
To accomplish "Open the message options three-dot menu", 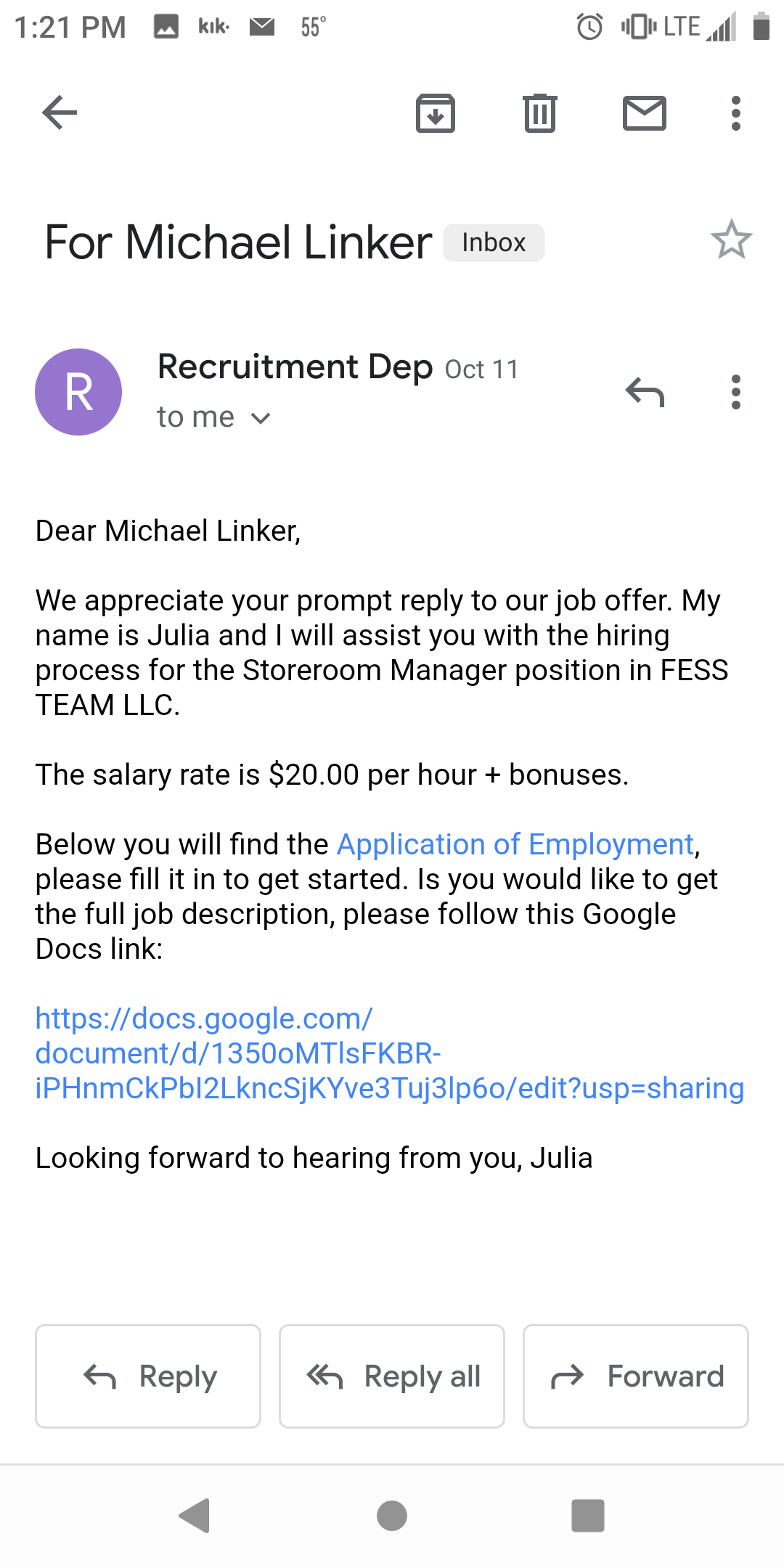I will click(x=736, y=392).
